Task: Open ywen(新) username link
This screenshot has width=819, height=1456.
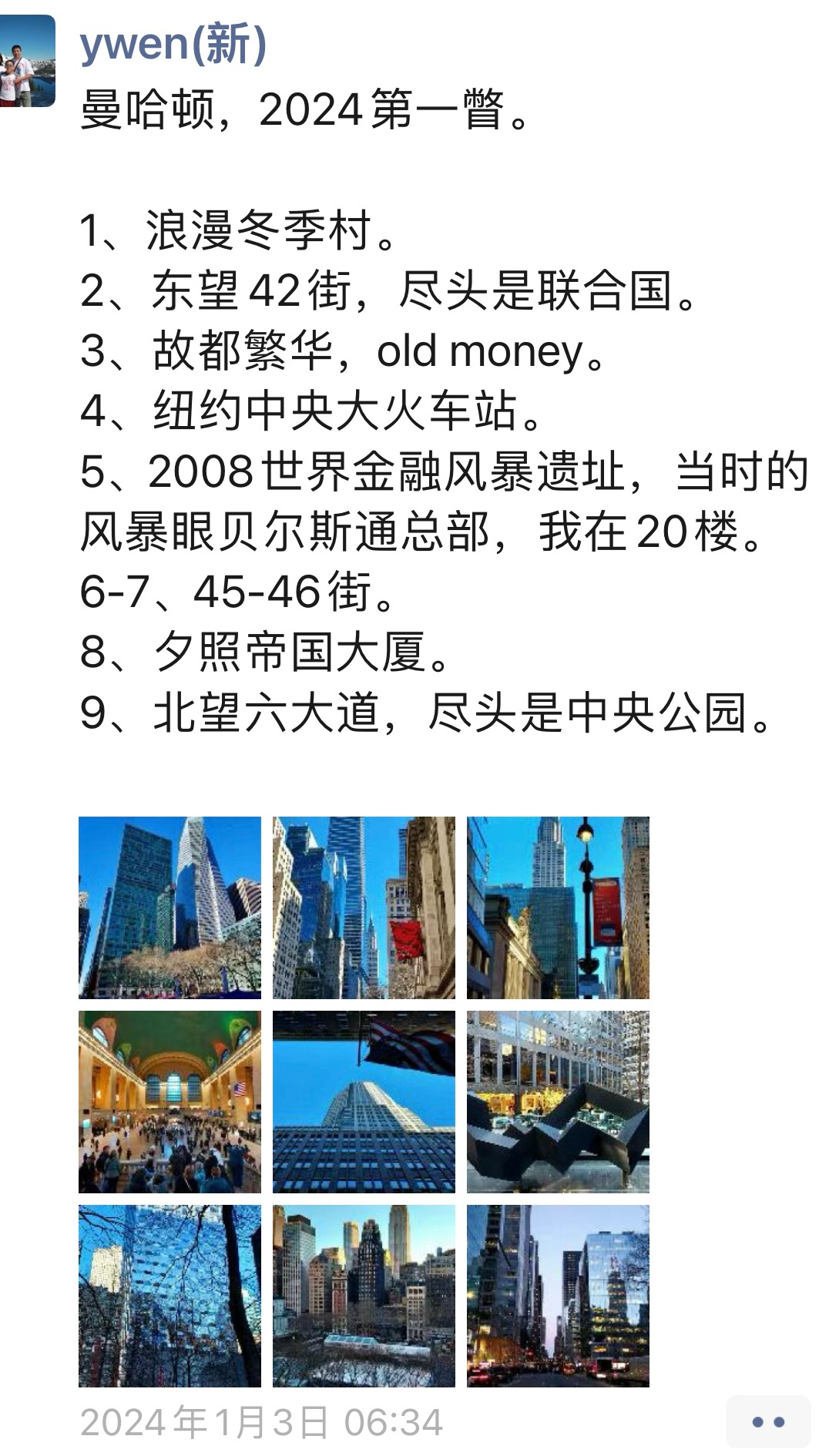Action: tap(173, 43)
